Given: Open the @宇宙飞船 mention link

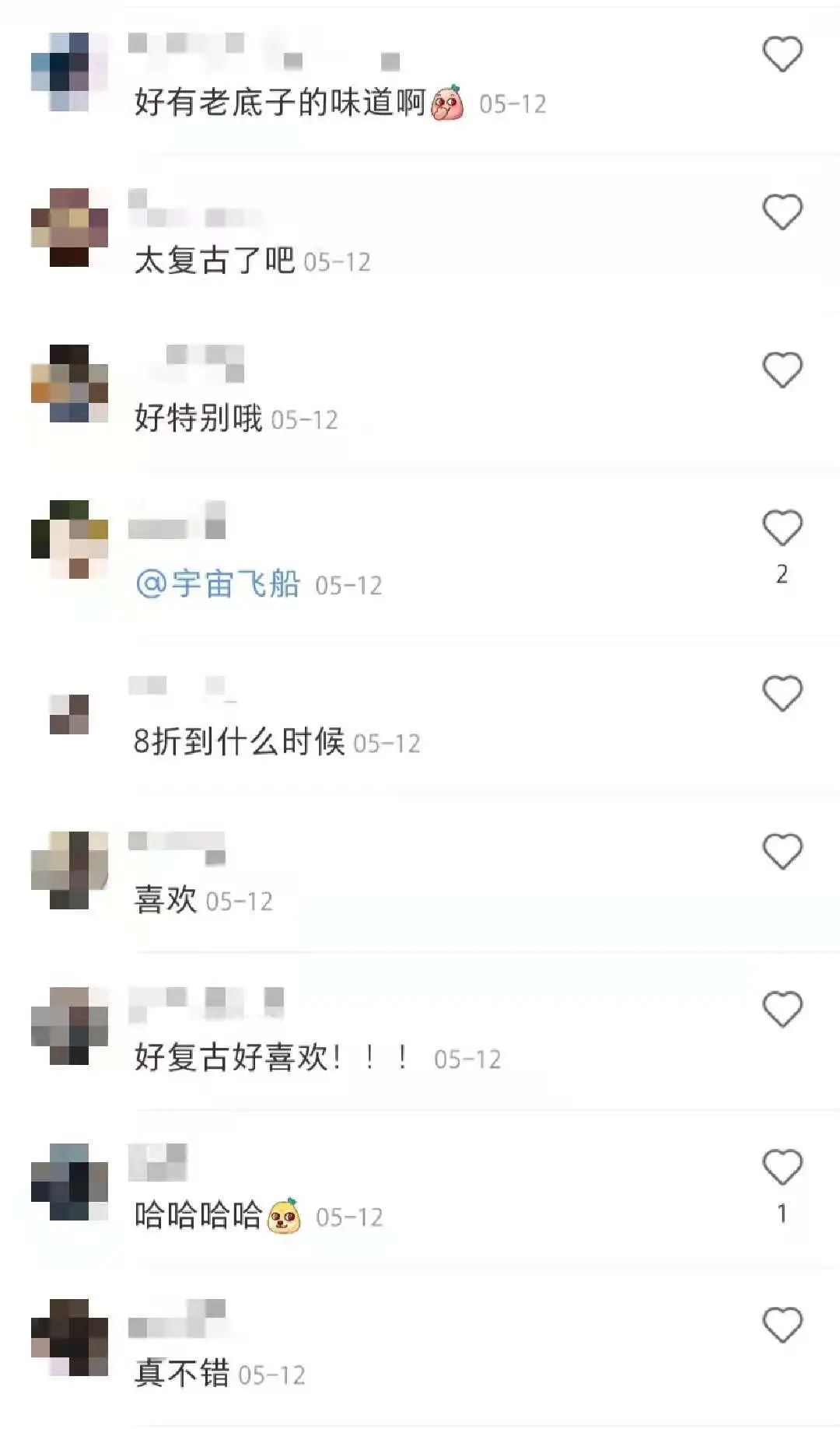Looking at the screenshot, I should [219, 584].
